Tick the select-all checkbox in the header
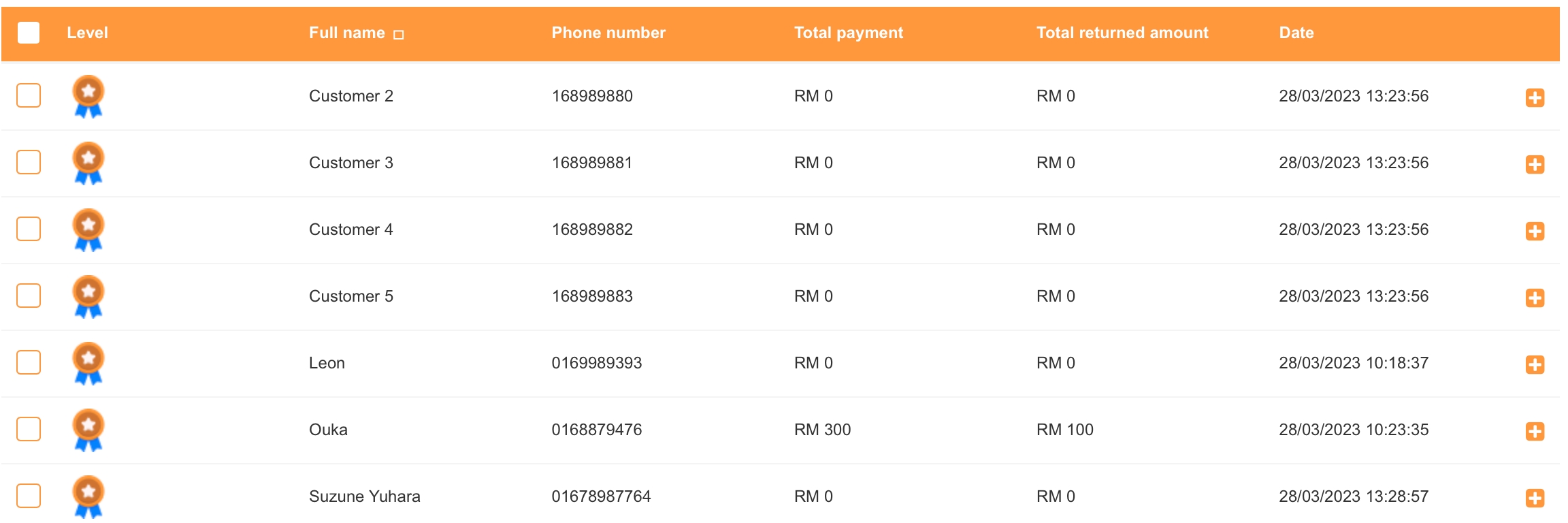Image resolution: width=1568 pixels, height=523 pixels. [x=29, y=33]
